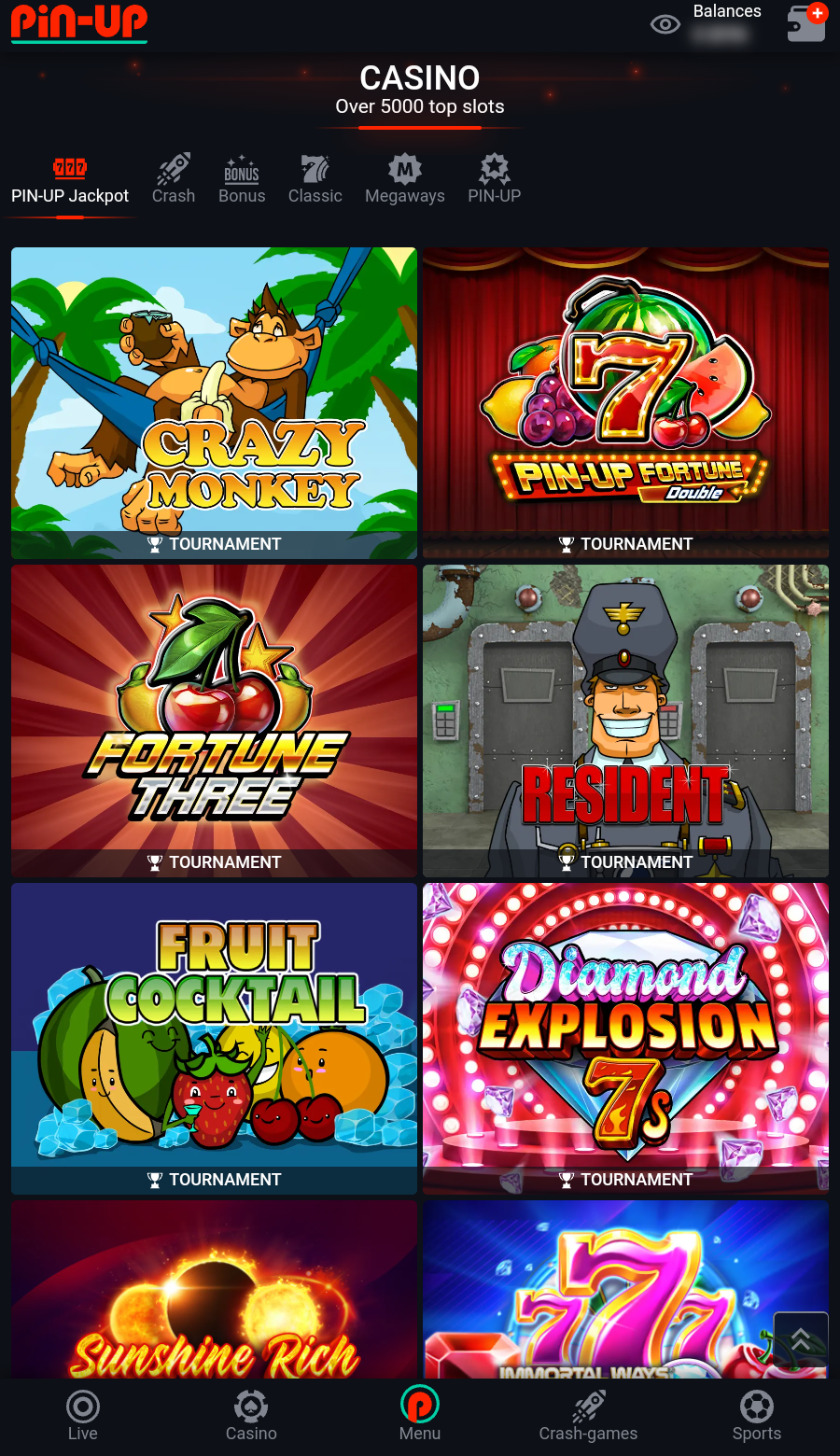Switch to Crash-games in bottom bar

pyautogui.click(x=588, y=1416)
